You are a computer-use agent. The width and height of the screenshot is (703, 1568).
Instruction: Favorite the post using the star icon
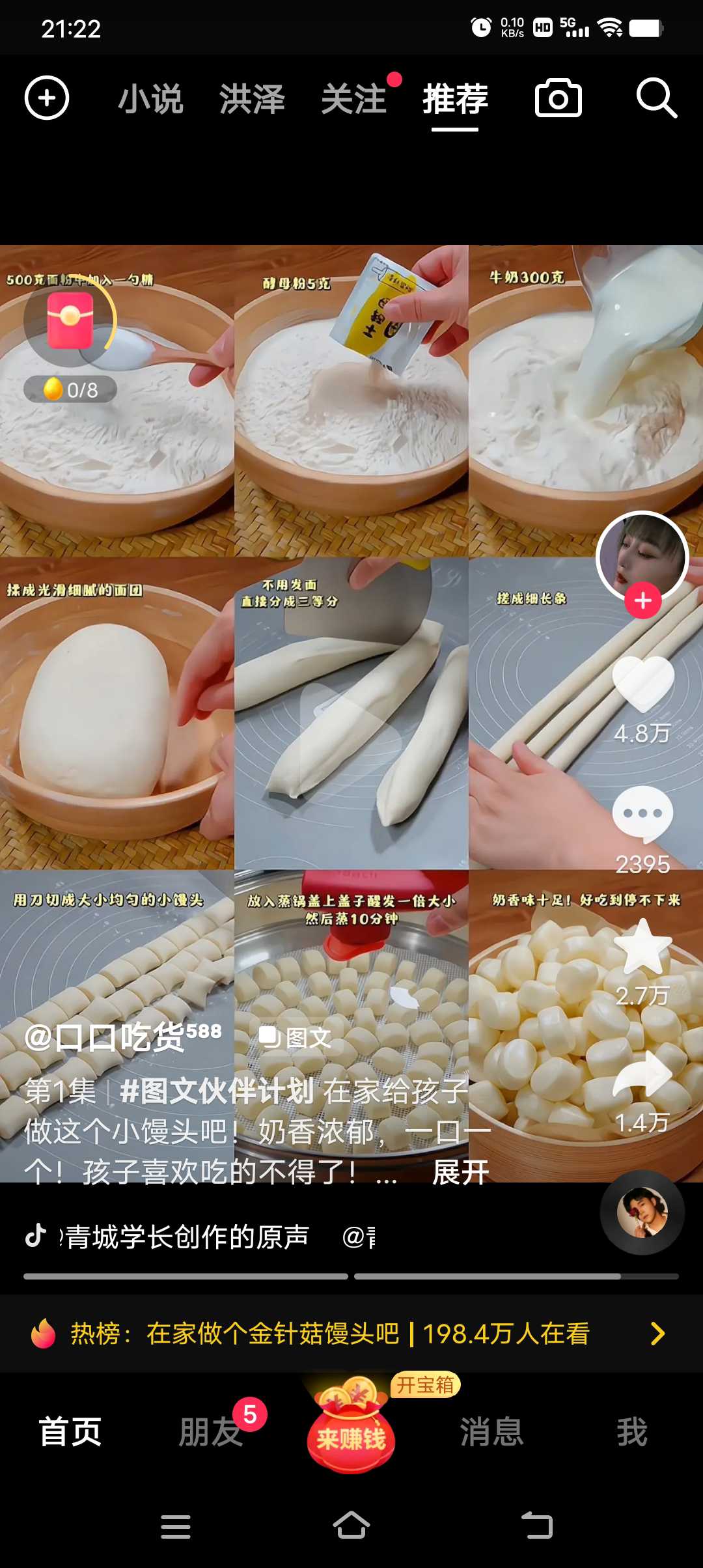(x=643, y=946)
